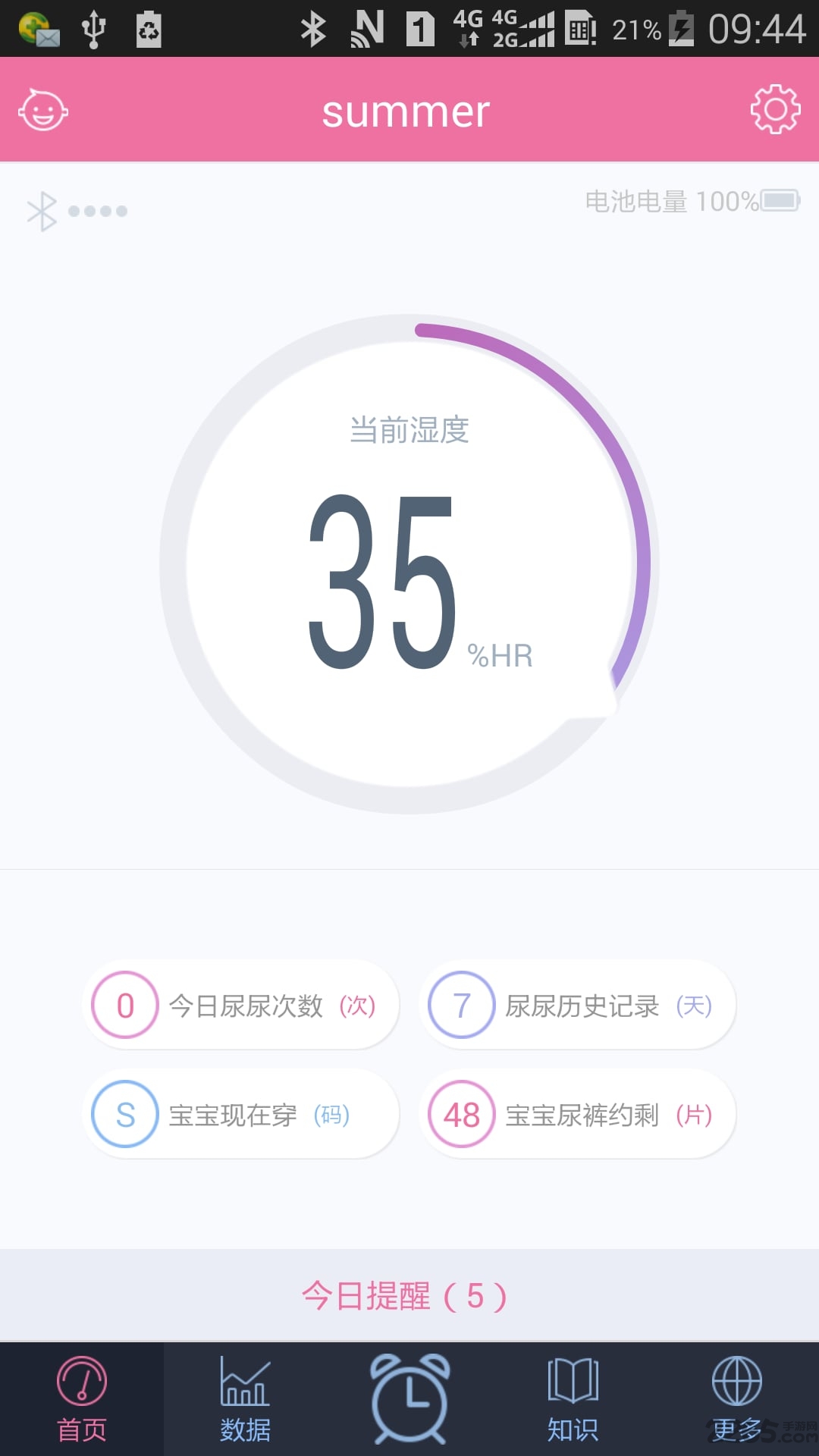
Task: Tap the 尿尿历史记录 history card
Action: click(x=577, y=1004)
